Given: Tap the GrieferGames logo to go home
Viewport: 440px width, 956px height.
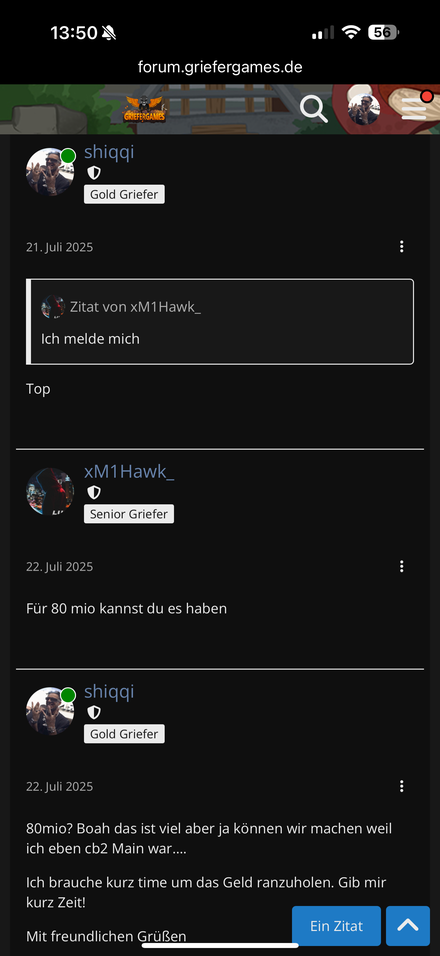Looking at the screenshot, I should point(144,109).
